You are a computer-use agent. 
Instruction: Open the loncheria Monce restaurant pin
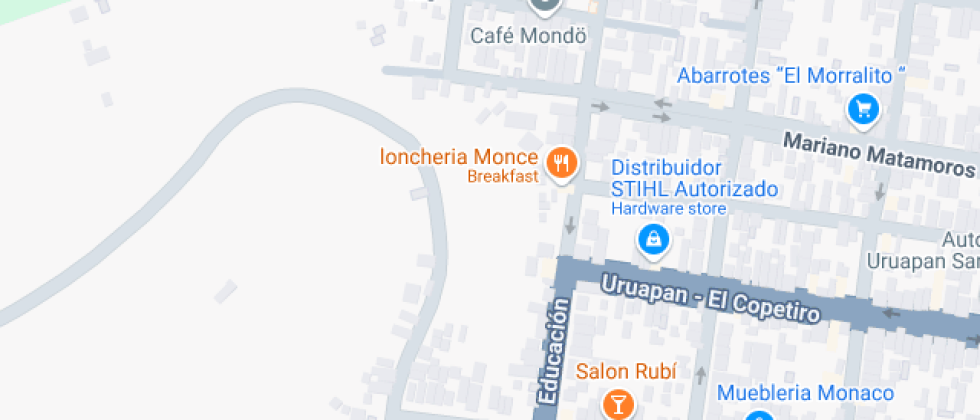(x=562, y=162)
